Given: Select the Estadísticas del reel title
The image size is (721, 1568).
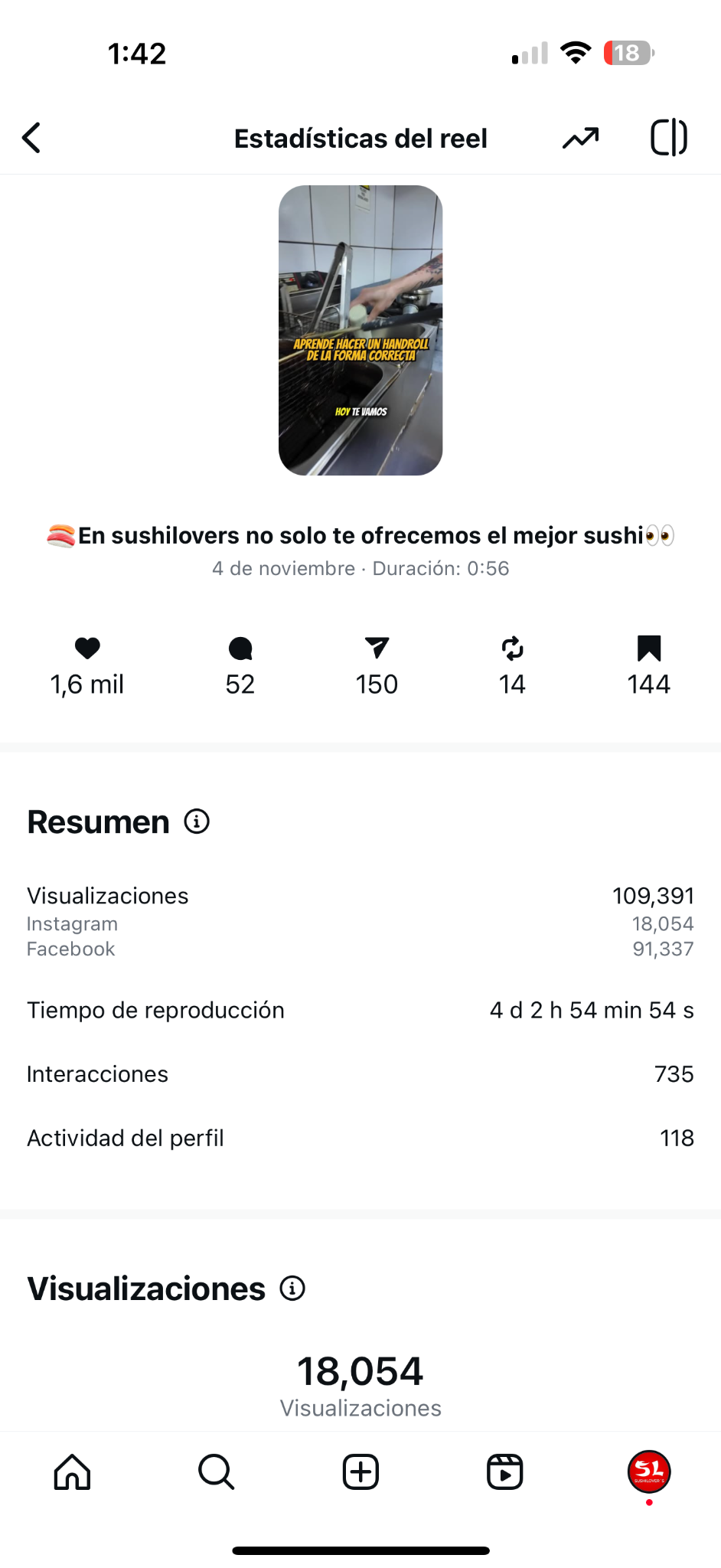Looking at the screenshot, I should point(360,138).
